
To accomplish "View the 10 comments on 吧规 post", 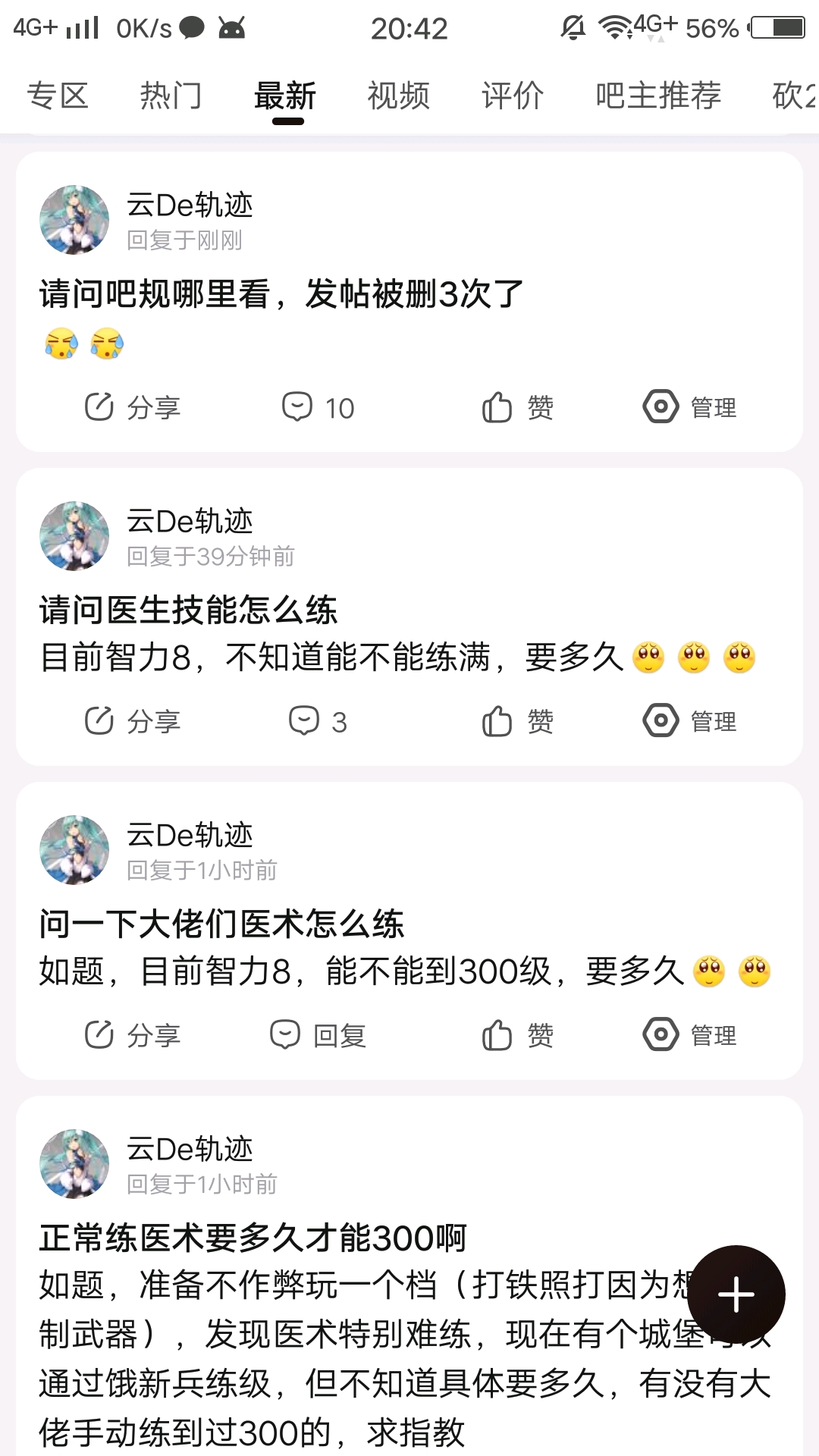I will 318,407.
